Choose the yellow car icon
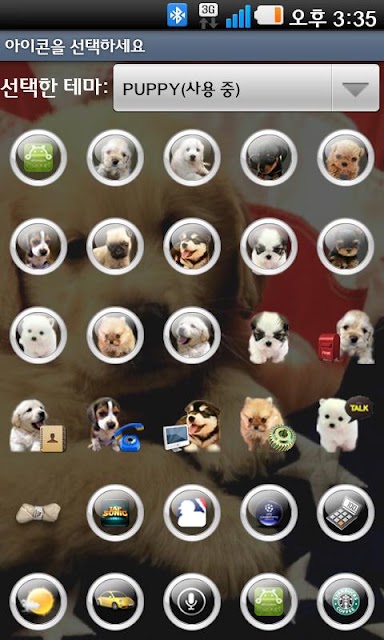The image size is (384, 640). 115,602
